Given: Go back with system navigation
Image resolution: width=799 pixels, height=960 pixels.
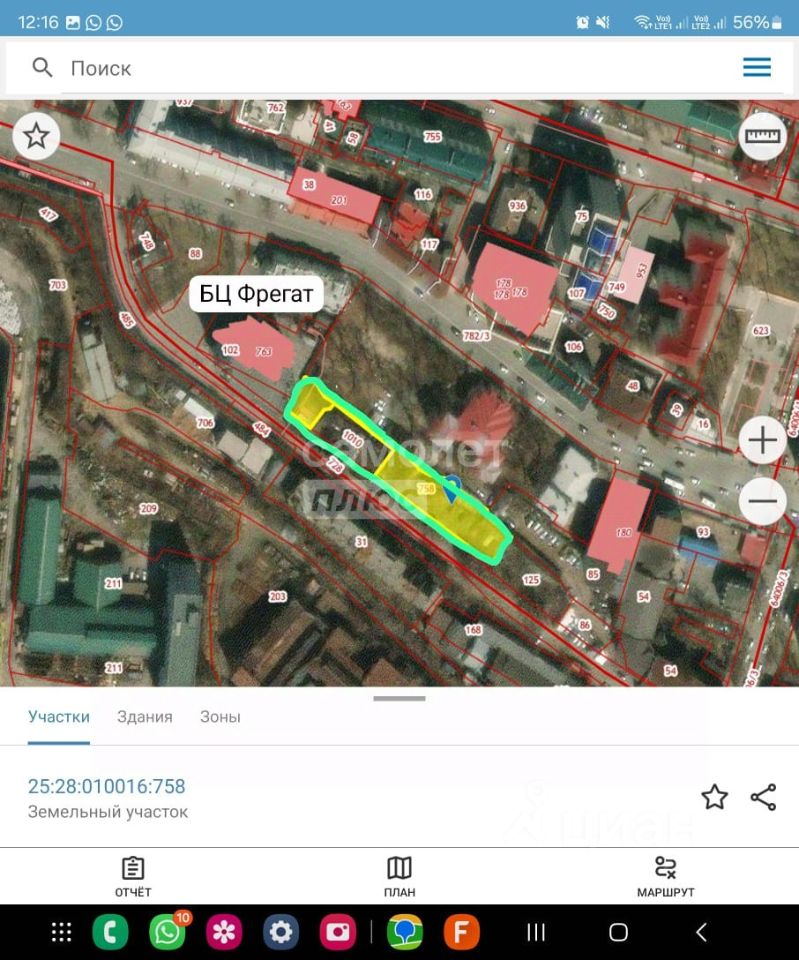Looking at the screenshot, I should point(701,932).
